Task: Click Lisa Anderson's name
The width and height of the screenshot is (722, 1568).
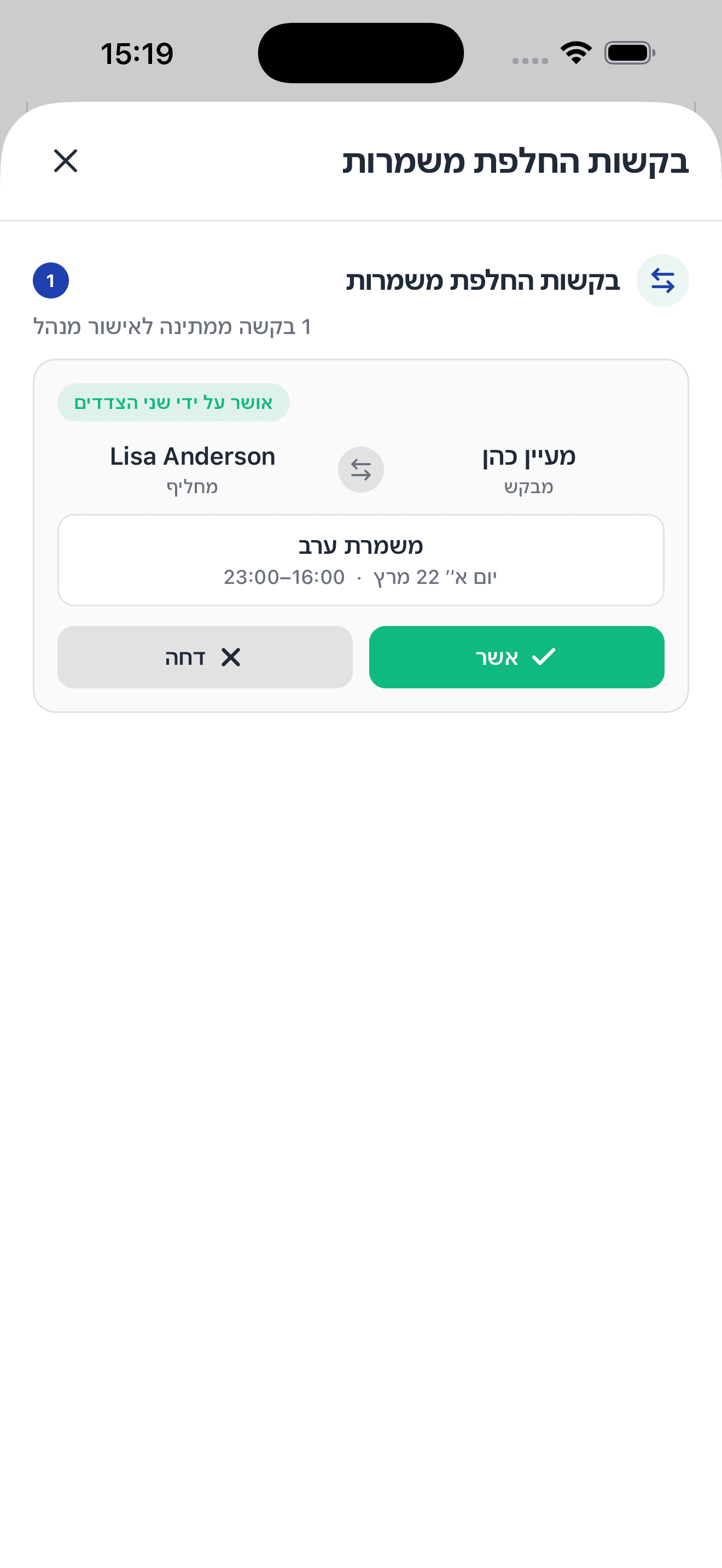Action: click(x=193, y=457)
